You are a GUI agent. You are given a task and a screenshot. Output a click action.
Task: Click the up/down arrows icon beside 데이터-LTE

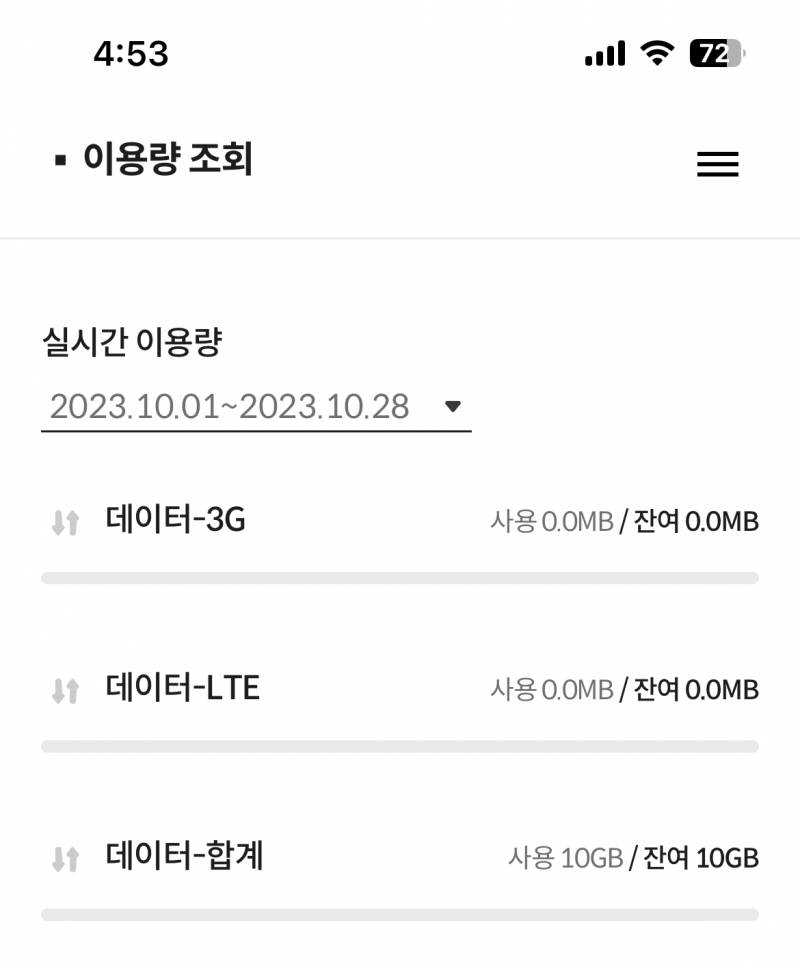tap(66, 689)
